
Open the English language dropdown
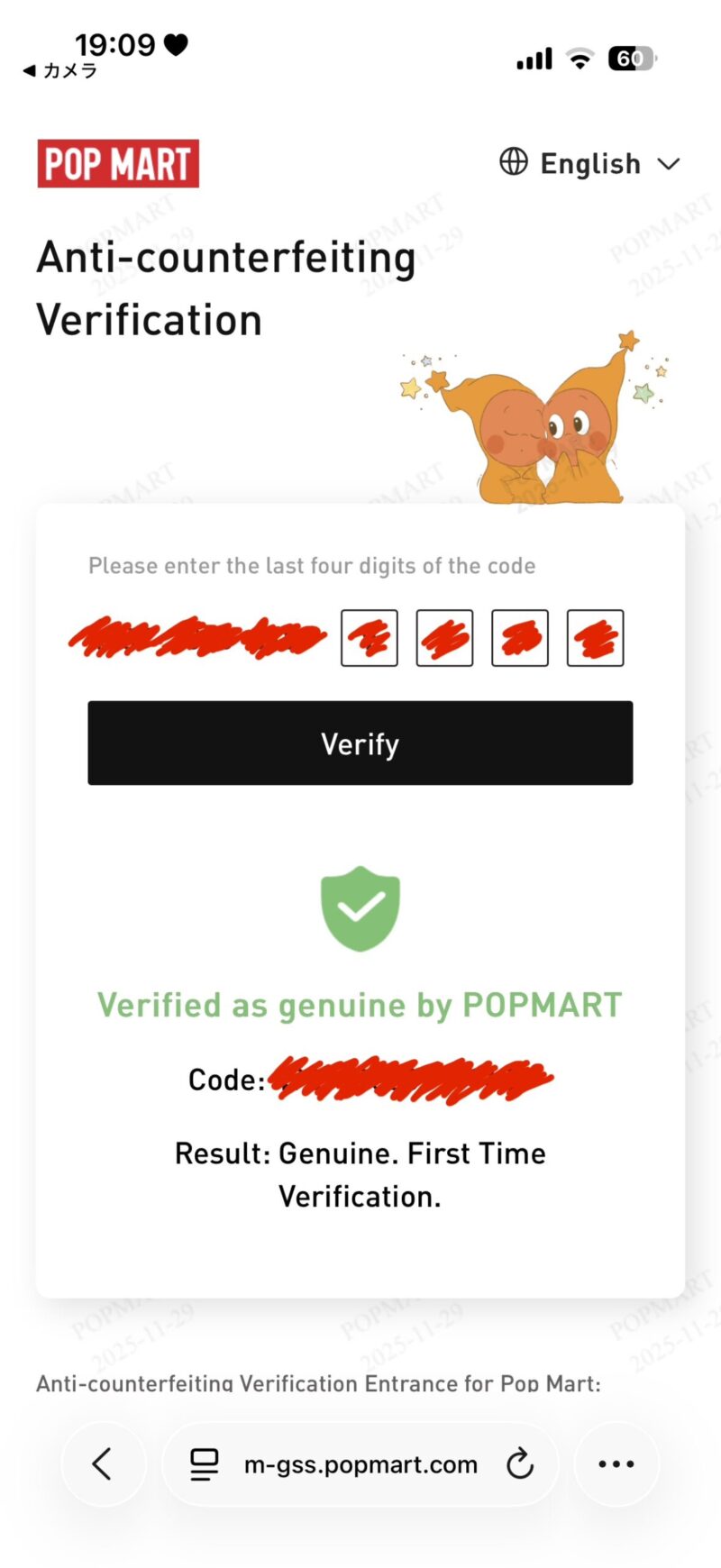(590, 164)
